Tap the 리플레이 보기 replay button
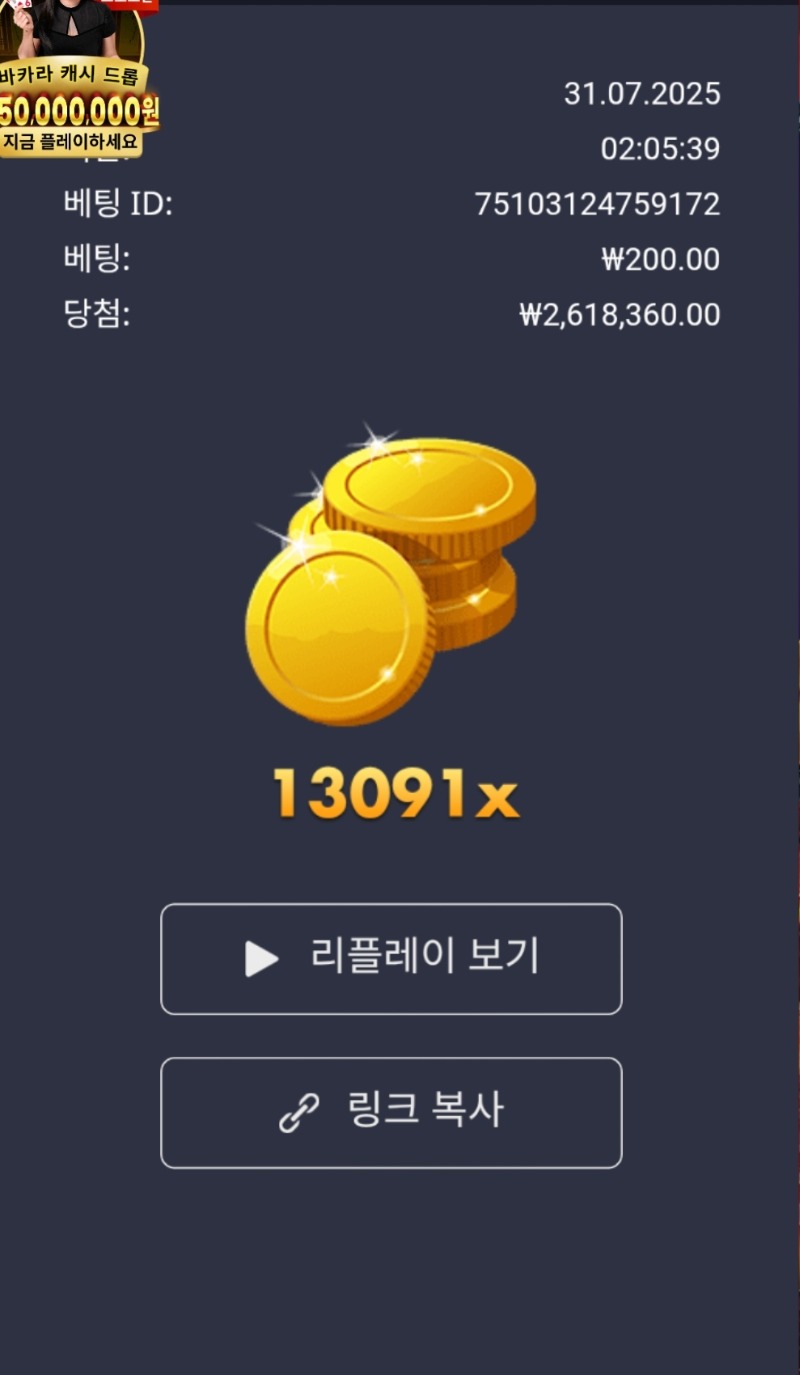This screenshot has width=800, height=1375. 391,958
